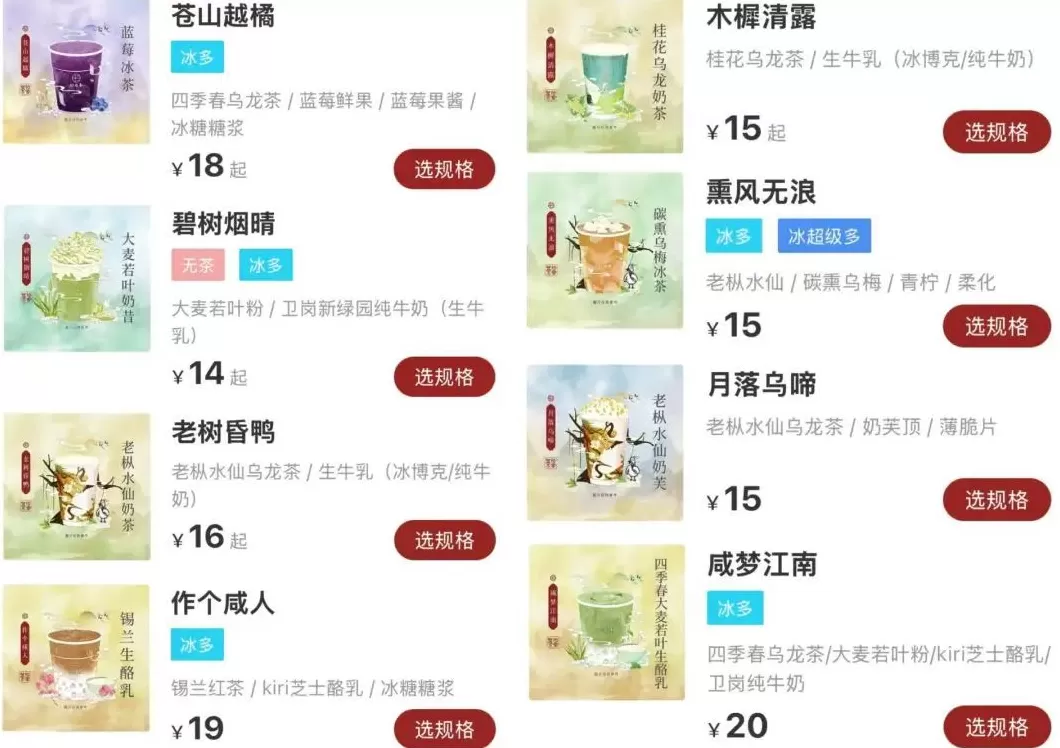Screen dimensions: 1060x748
Task: Open the 木樨清露 drink picture
Action: (x=605, y=76)
